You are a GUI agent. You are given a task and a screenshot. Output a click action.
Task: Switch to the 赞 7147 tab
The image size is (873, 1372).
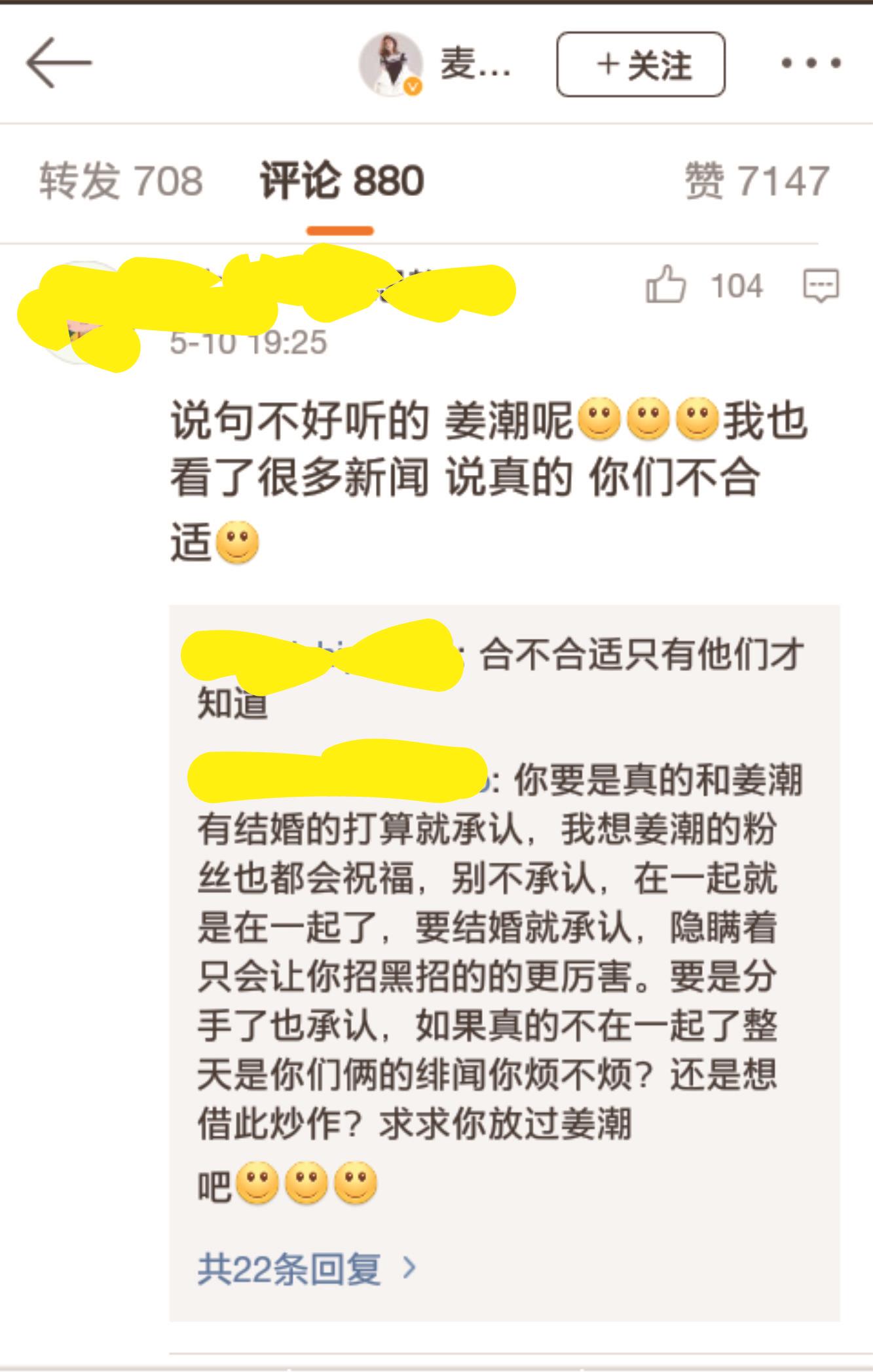click(756, 181)
